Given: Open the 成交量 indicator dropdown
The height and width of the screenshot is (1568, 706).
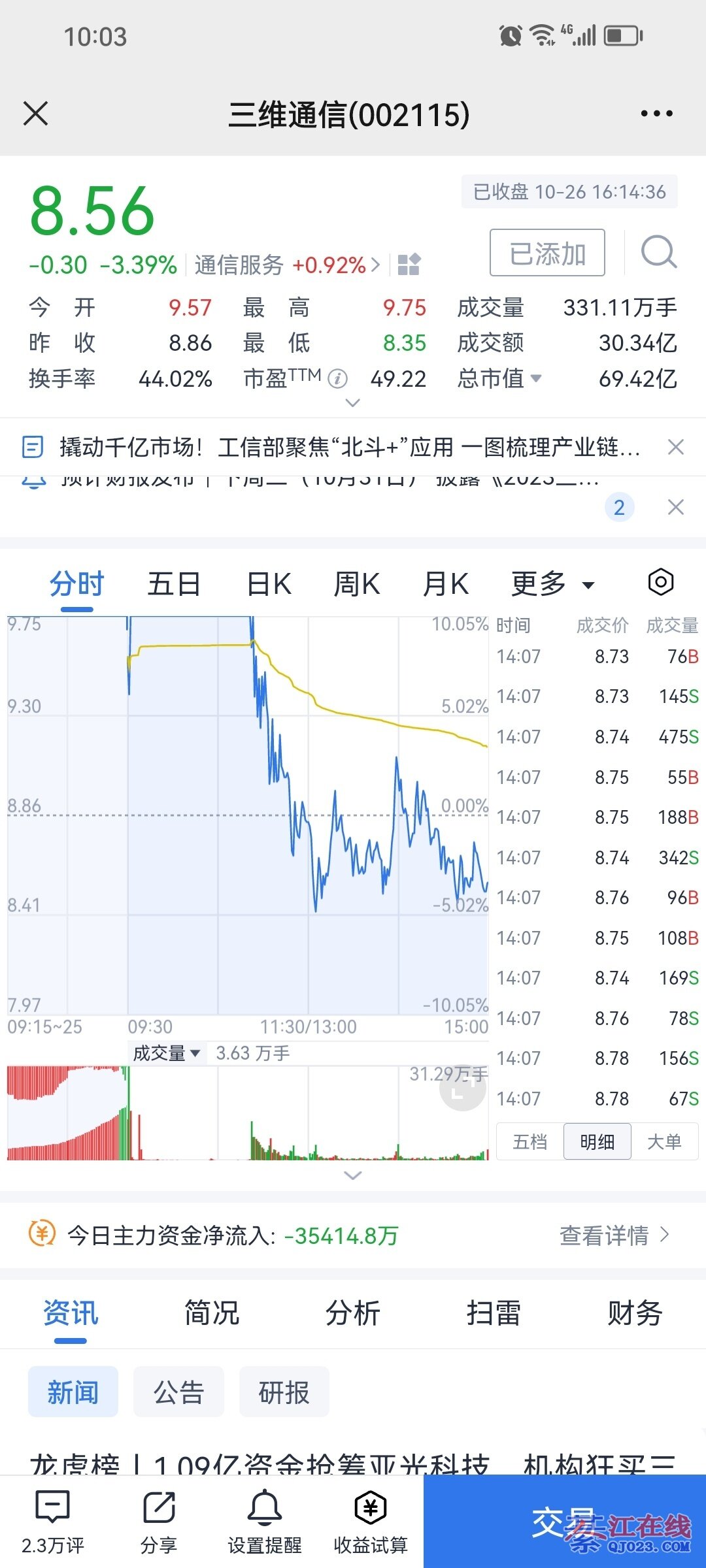Looking at the screenshot, I should pyautogui.click(x=167, y=1053).
